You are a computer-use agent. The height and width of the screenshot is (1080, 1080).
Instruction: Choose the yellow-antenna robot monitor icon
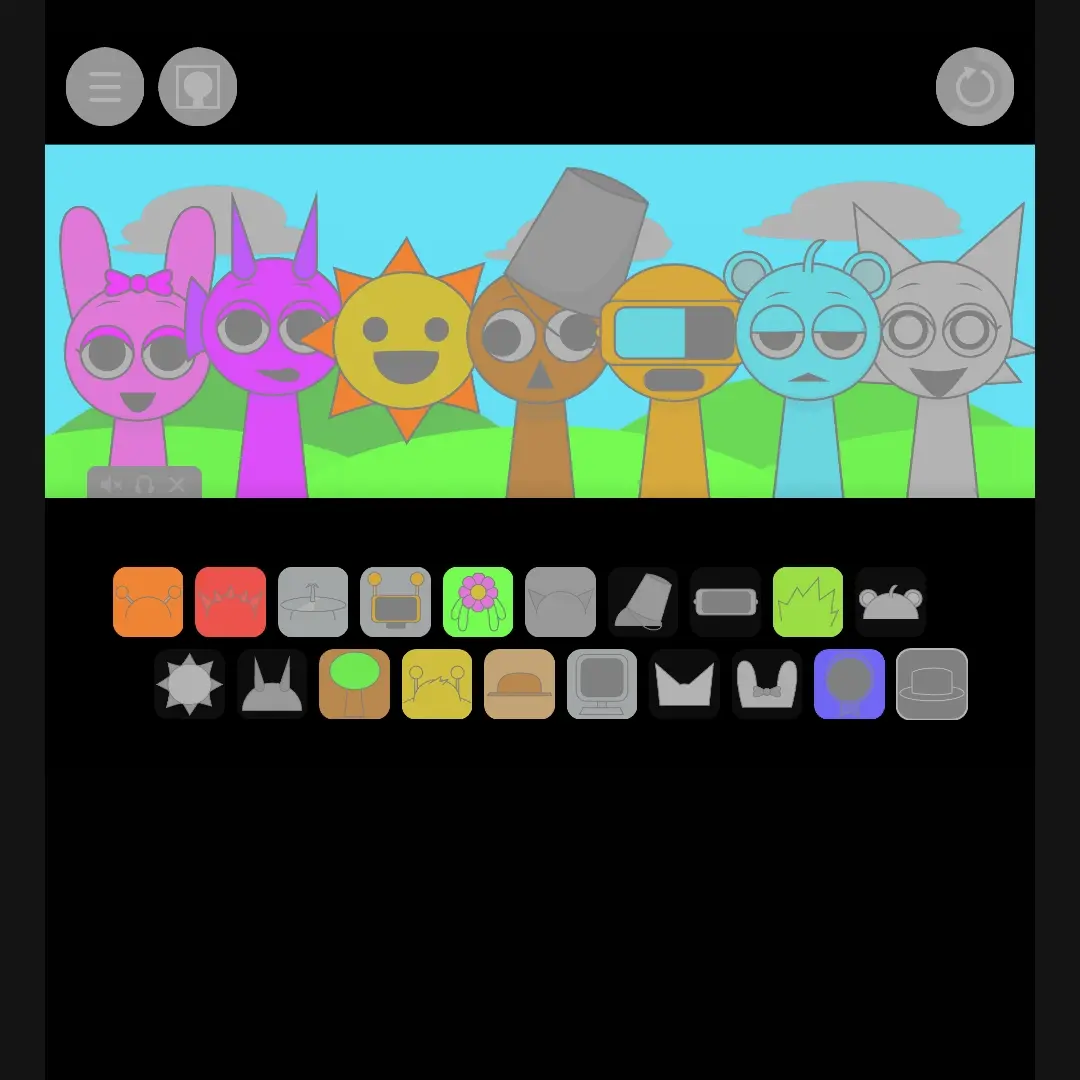point(396,602)
